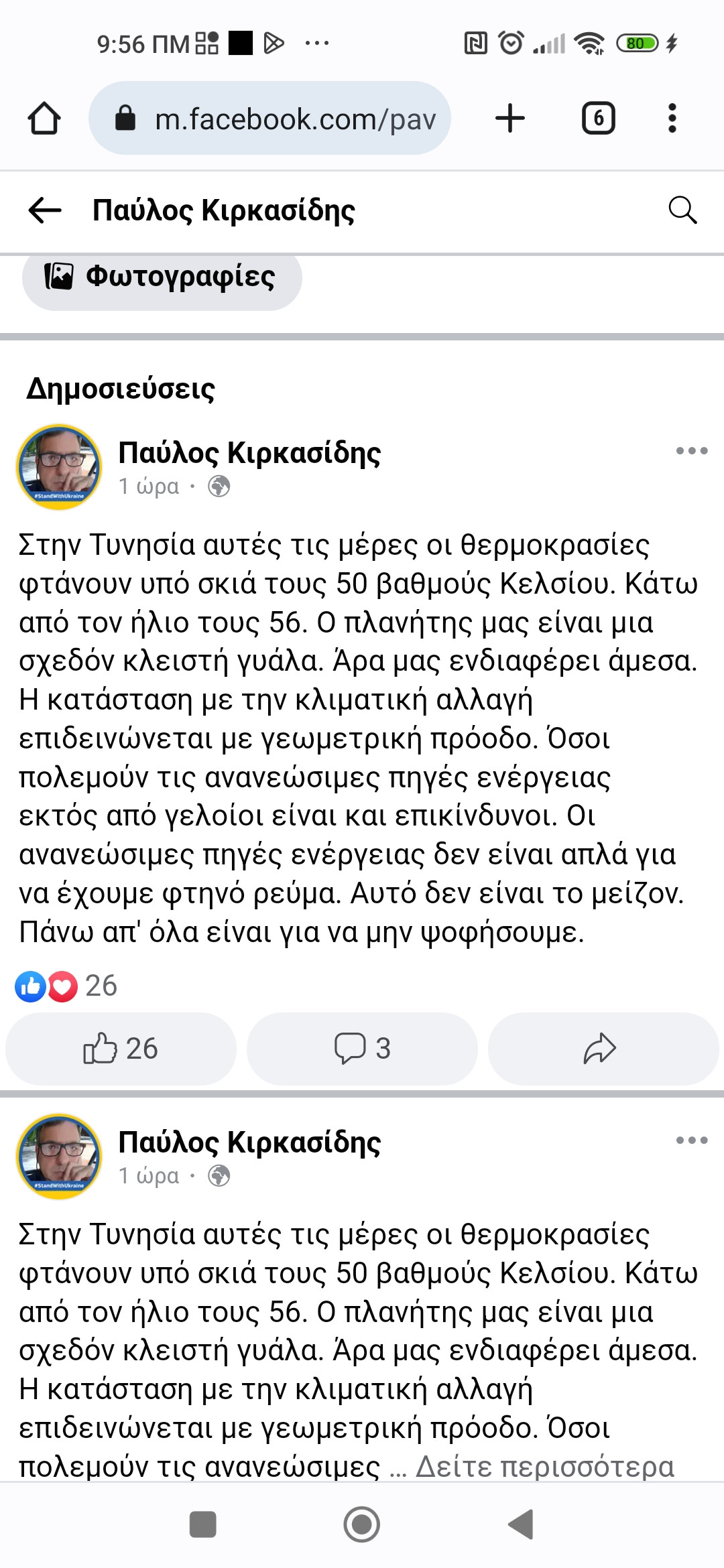The image size is (724, 1568).
Task: Go back from Παύλος Κιρκασίδης profile
Action: coord(45,210)
